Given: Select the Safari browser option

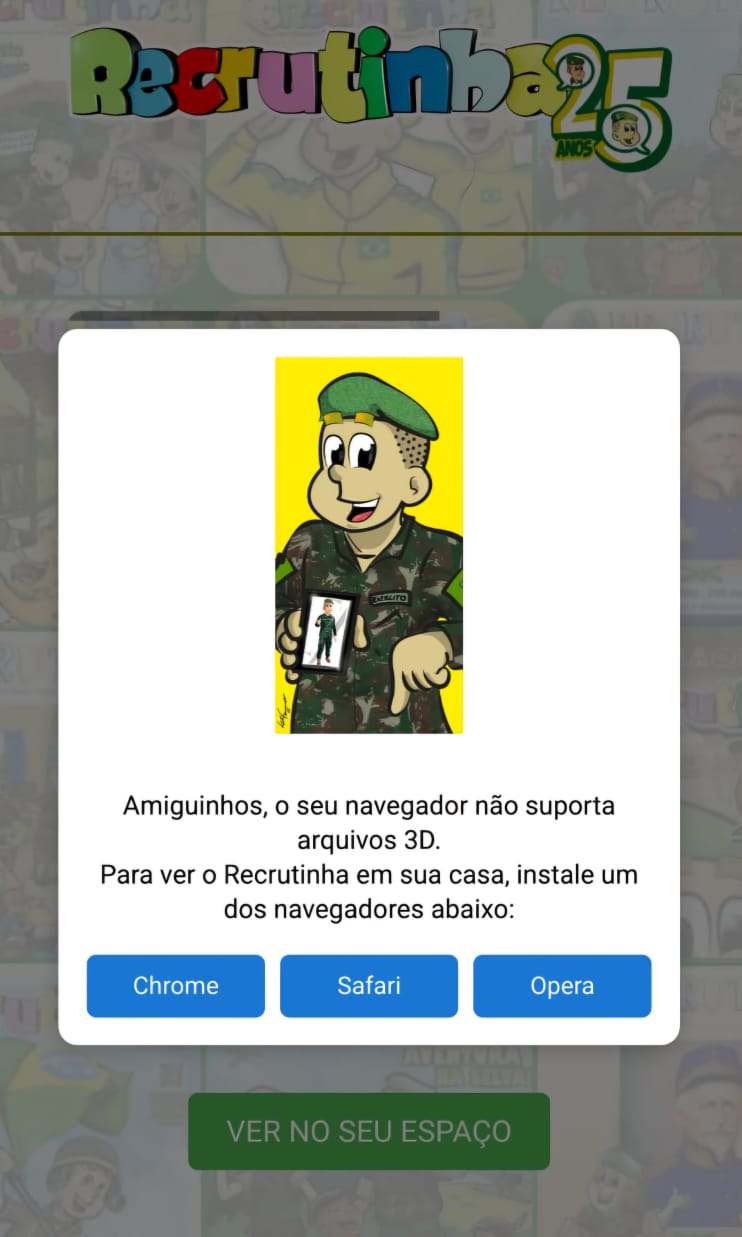Looking at the screenshot, I should point(369,986).
